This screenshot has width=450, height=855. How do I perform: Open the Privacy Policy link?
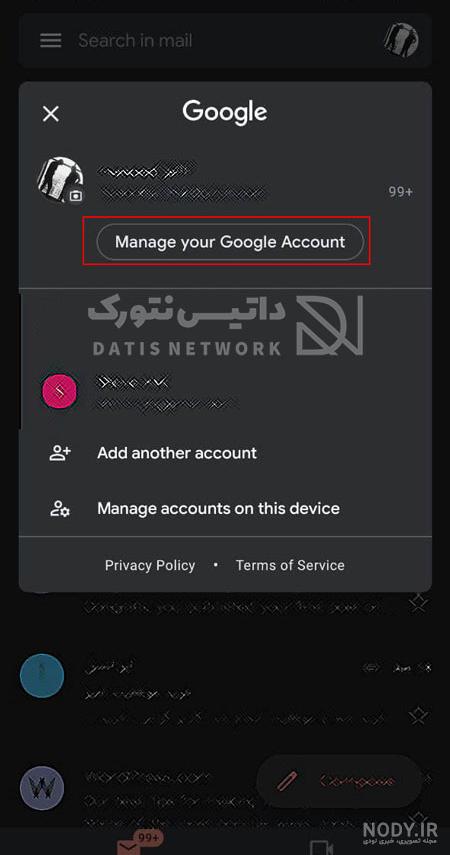(150, 565)
